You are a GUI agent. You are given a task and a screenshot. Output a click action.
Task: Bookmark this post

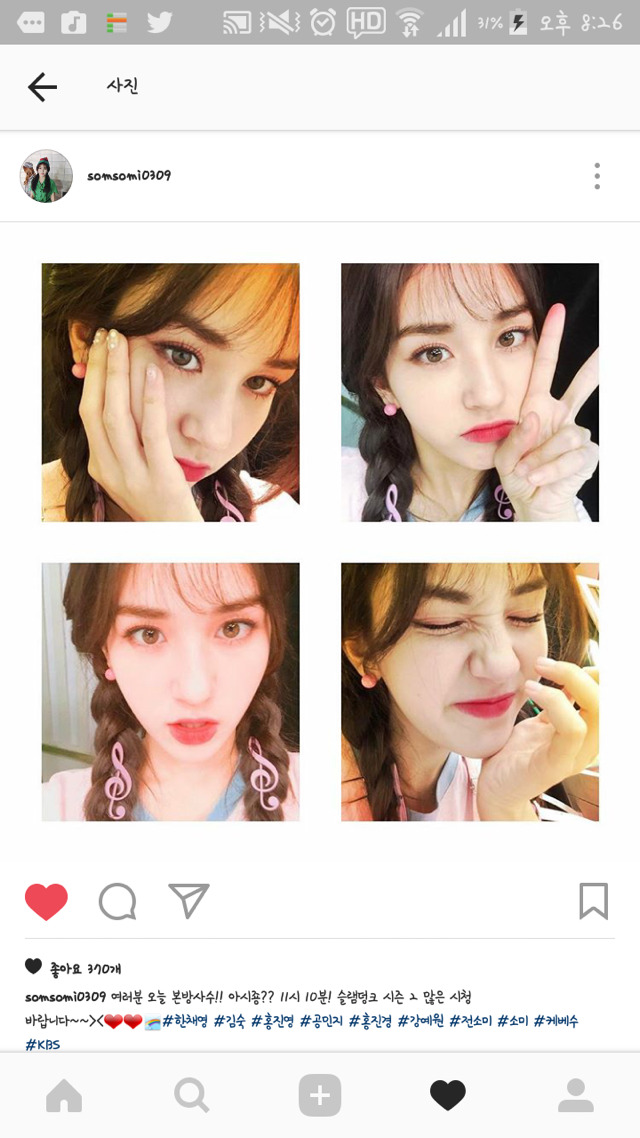pyautogui.click(x=594, y=901)
